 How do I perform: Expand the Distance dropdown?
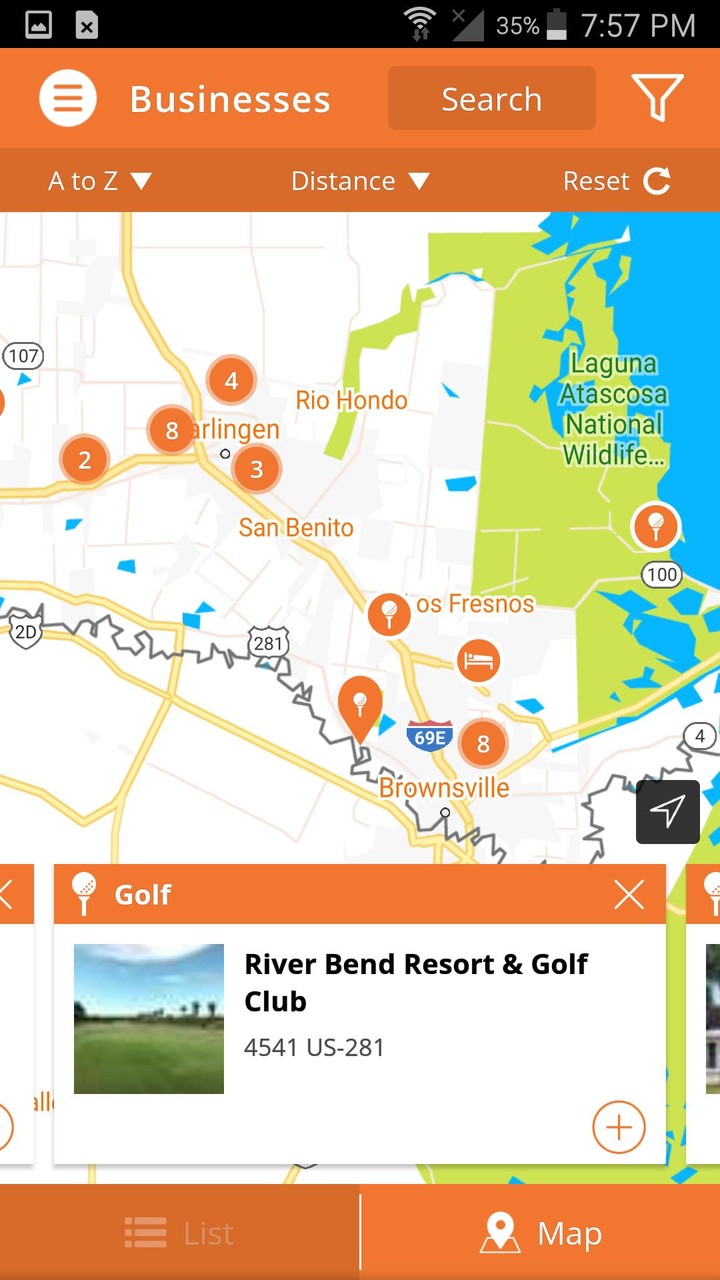pos(360,181)
